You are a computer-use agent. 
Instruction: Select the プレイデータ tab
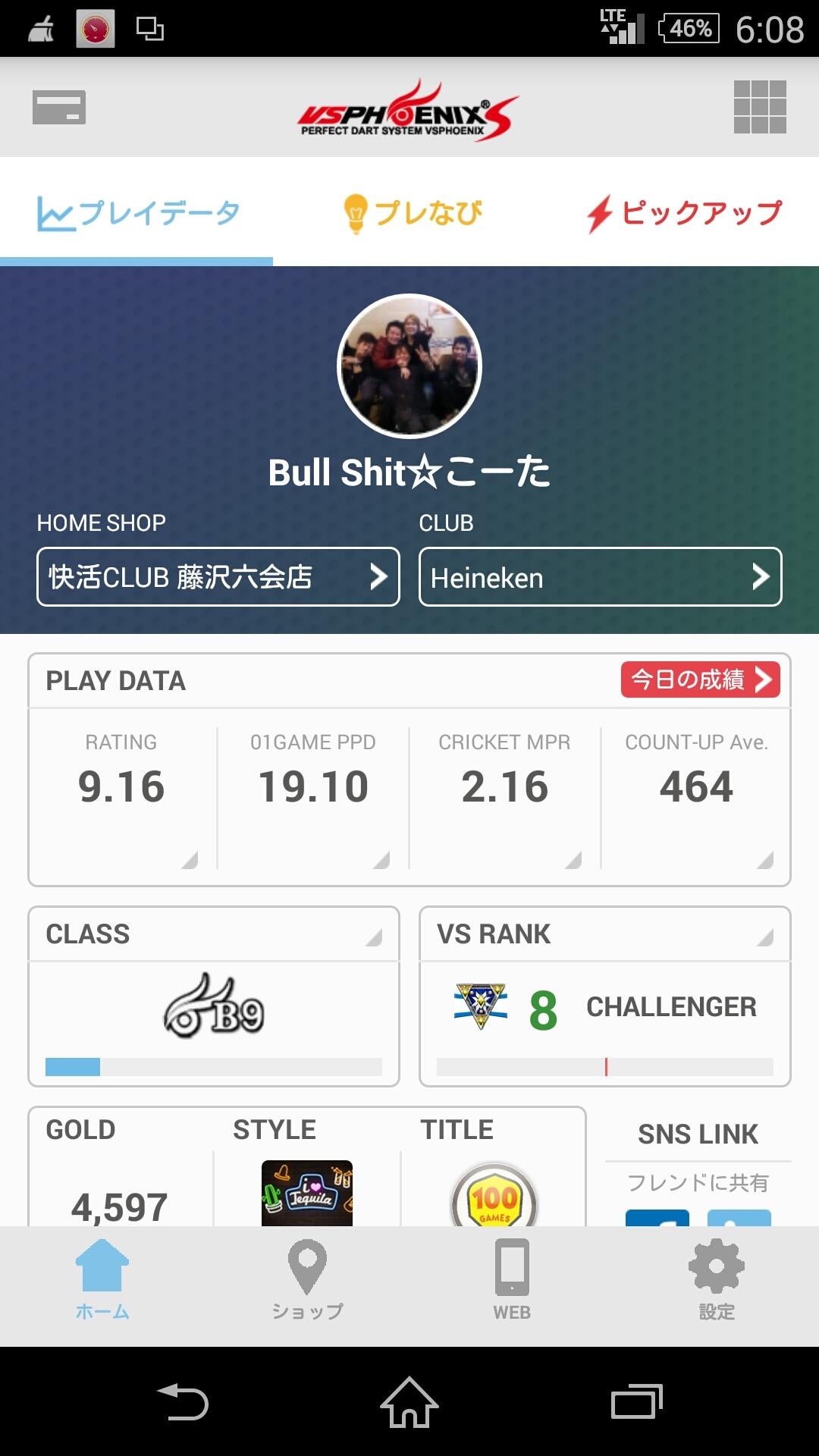pyautogui.click(x=138, y=213)
